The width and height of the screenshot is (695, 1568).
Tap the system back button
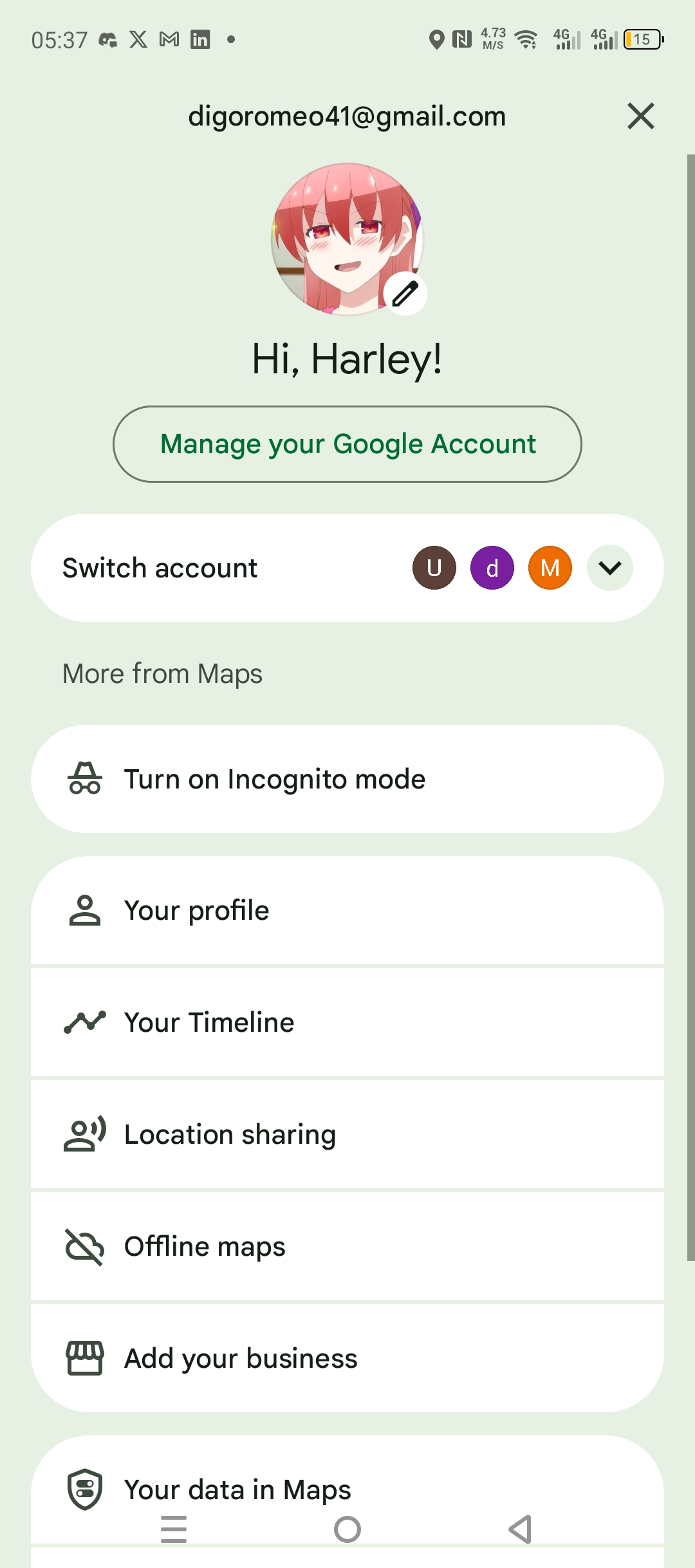tap(520, 1529)
